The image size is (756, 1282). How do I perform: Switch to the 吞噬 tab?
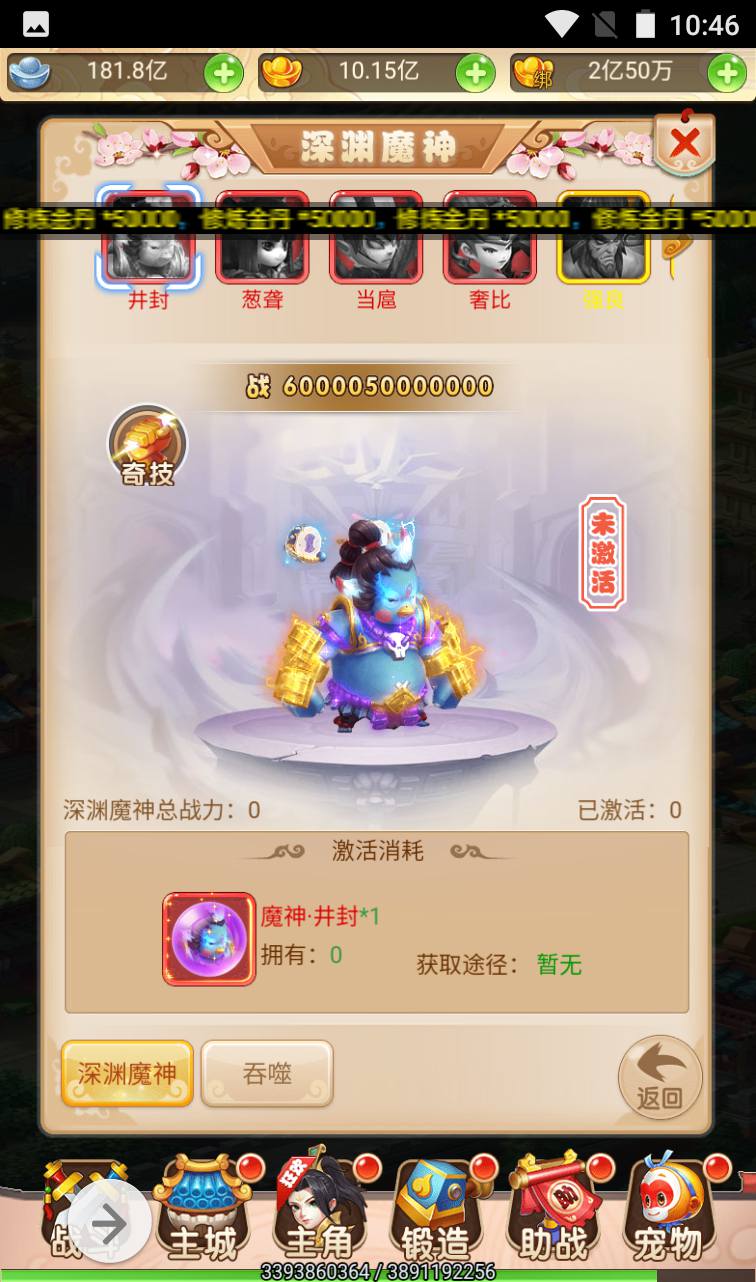(x=267, y=1073)
